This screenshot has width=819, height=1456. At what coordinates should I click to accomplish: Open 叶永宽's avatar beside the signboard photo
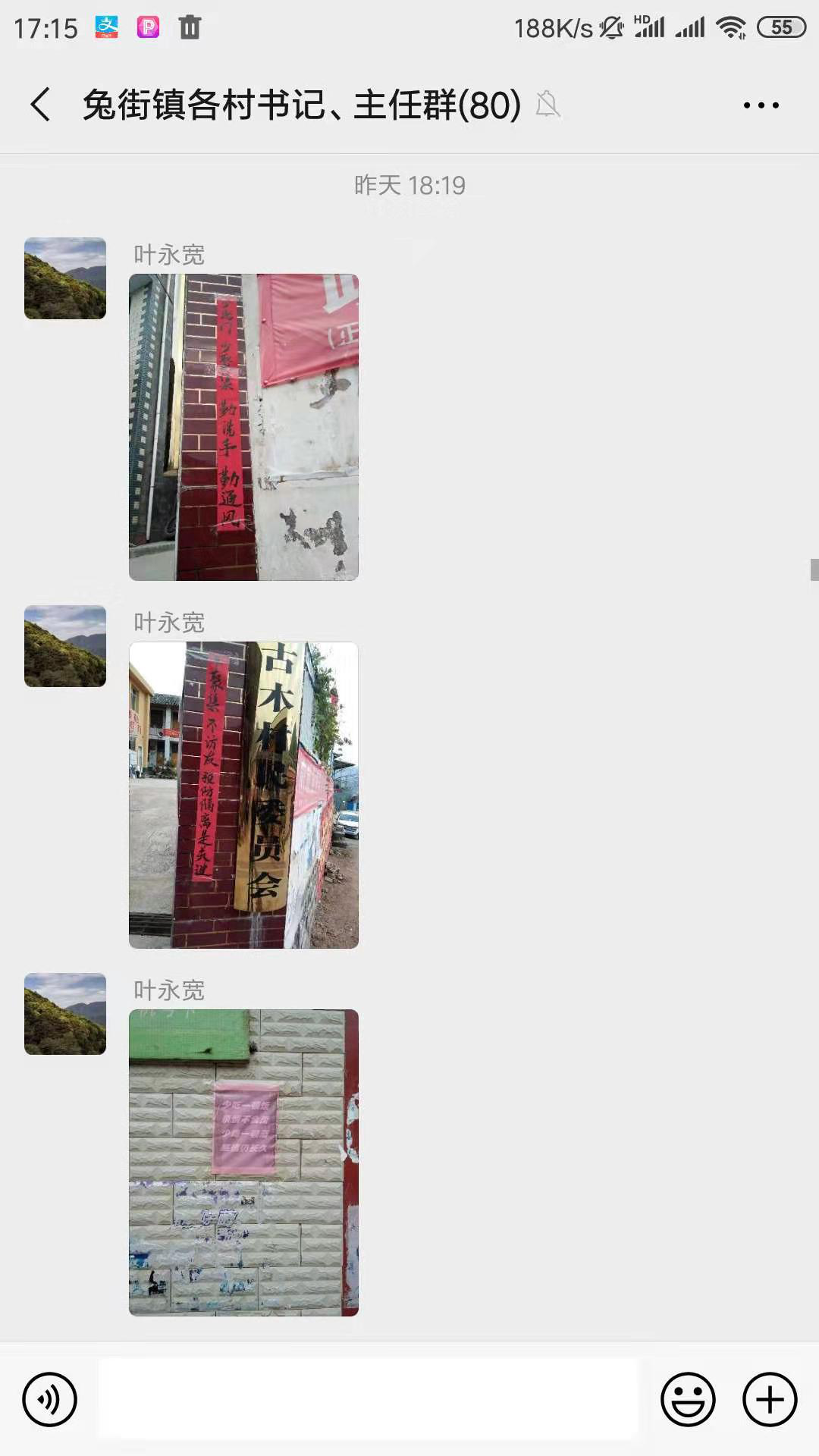coord(65,646)
